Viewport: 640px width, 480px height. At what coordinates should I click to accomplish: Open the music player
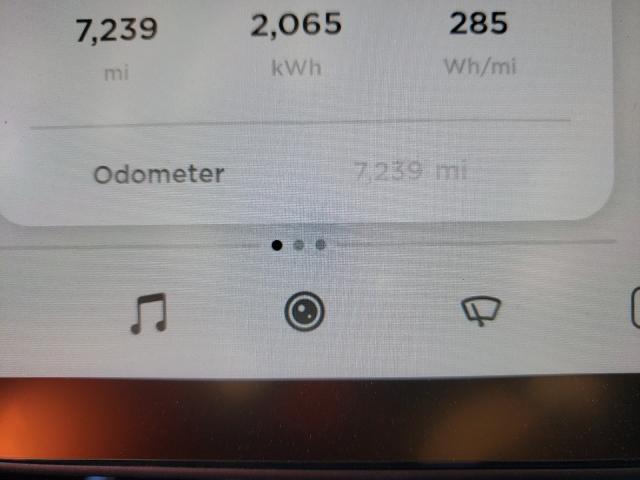pos(149,315)
